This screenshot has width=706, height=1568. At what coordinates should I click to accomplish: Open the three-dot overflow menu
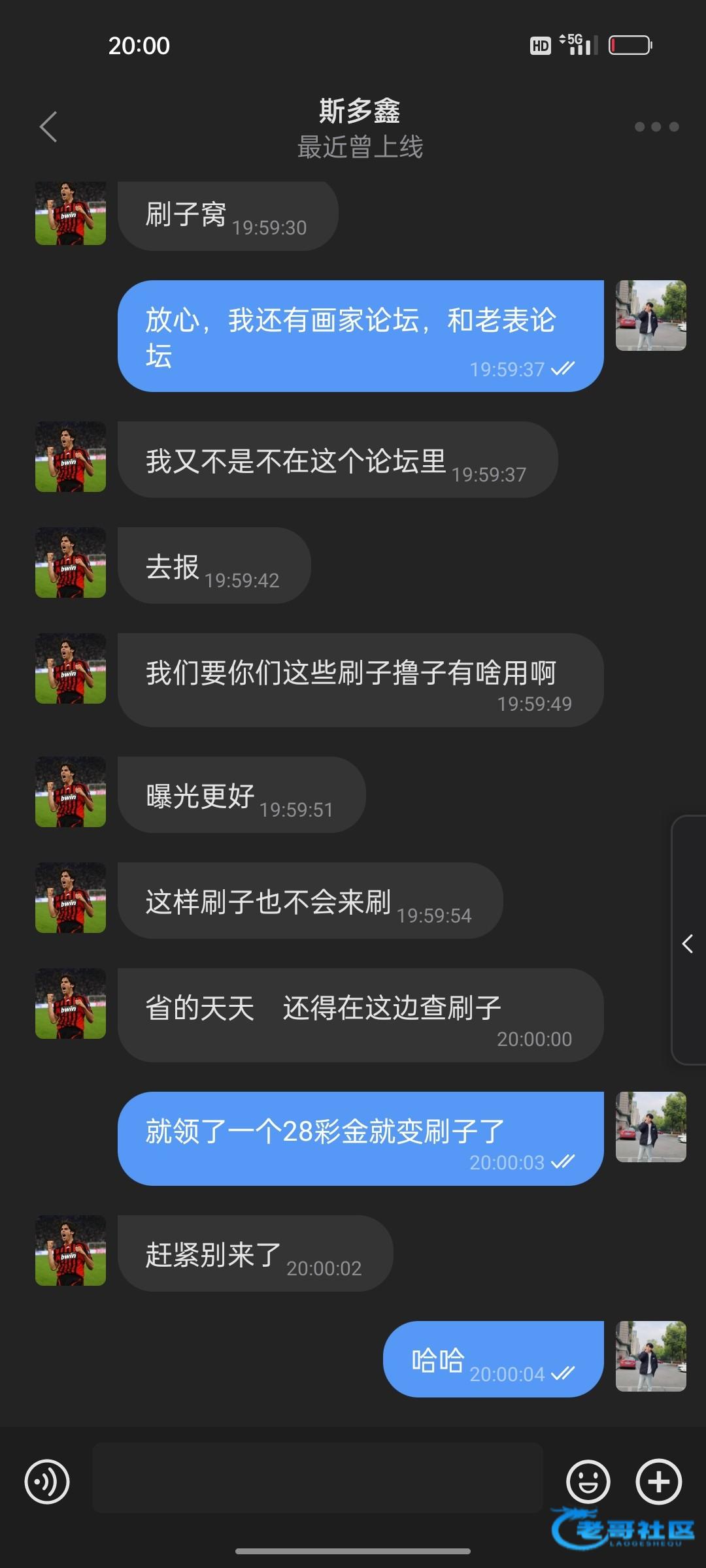(656, 127)
